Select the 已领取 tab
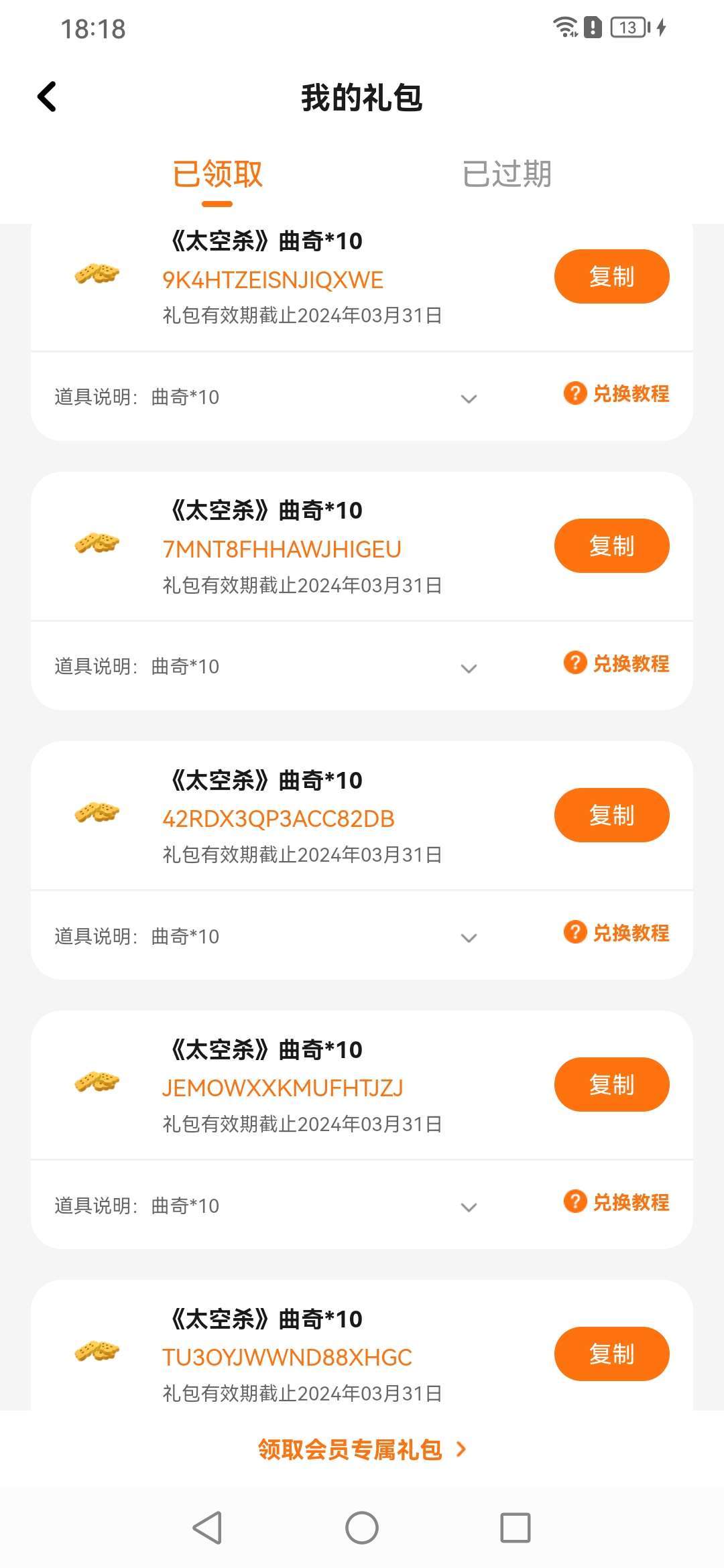Viewport: 724px width, 1568px height. (x=217, y=174)
